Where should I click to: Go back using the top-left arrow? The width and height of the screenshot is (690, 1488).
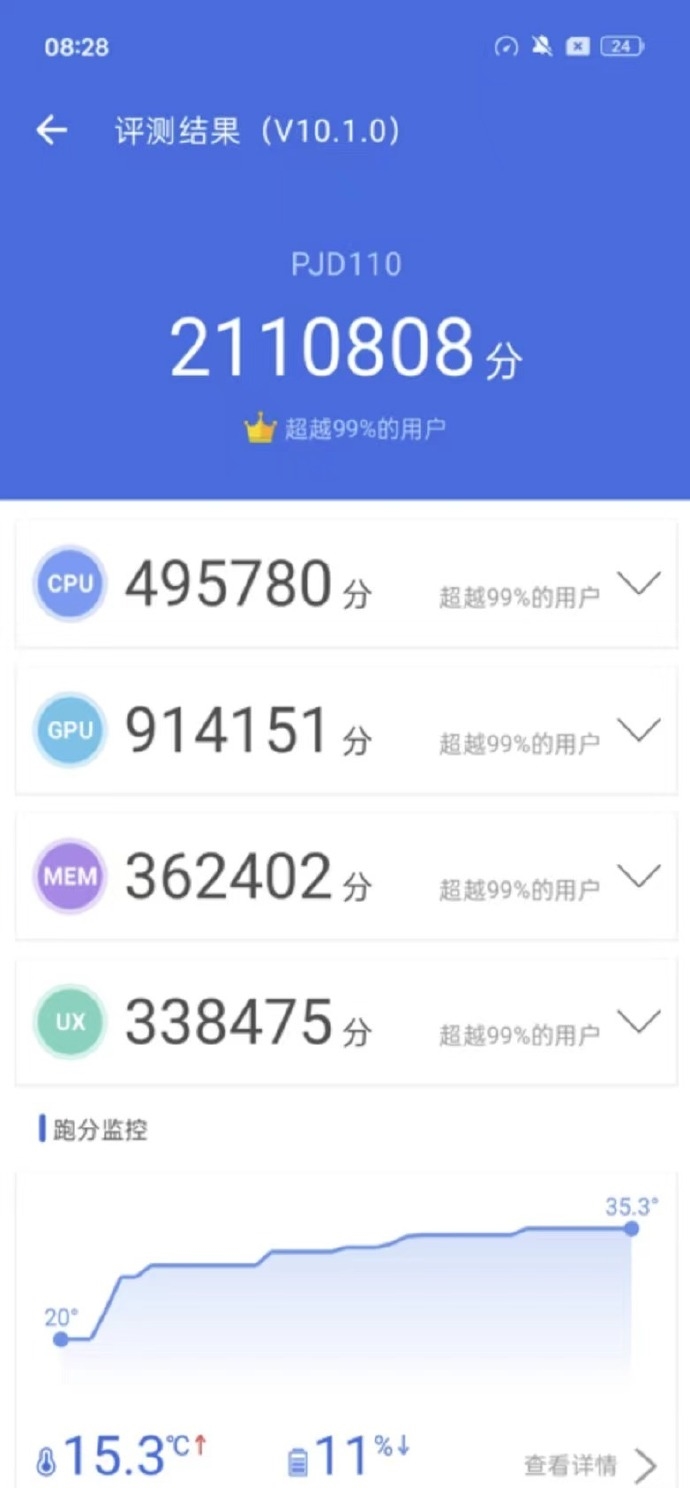coord(51,130)
